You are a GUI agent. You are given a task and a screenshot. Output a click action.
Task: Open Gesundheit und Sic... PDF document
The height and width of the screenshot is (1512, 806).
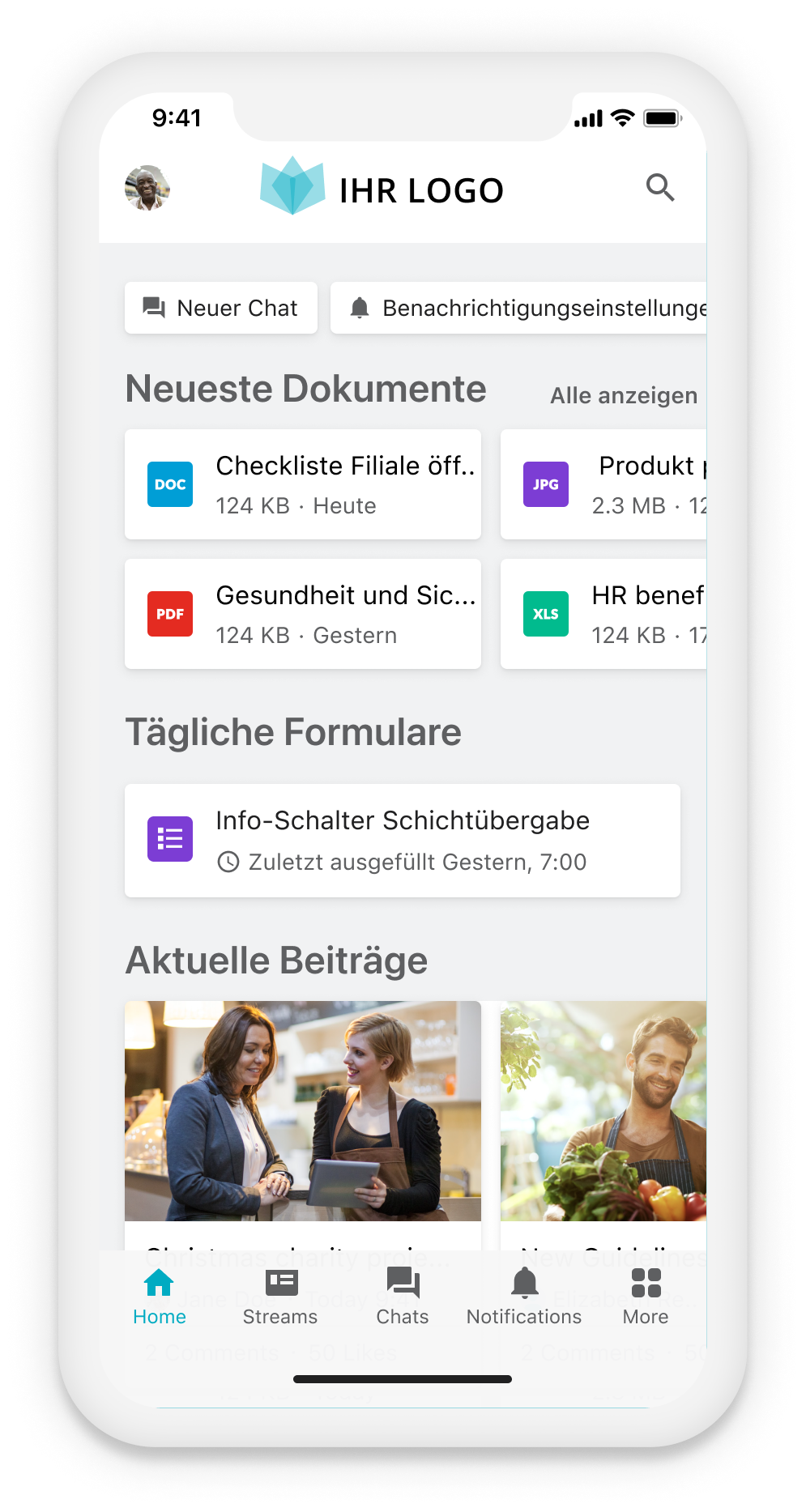pyautogui.click(x=303, y=614)
